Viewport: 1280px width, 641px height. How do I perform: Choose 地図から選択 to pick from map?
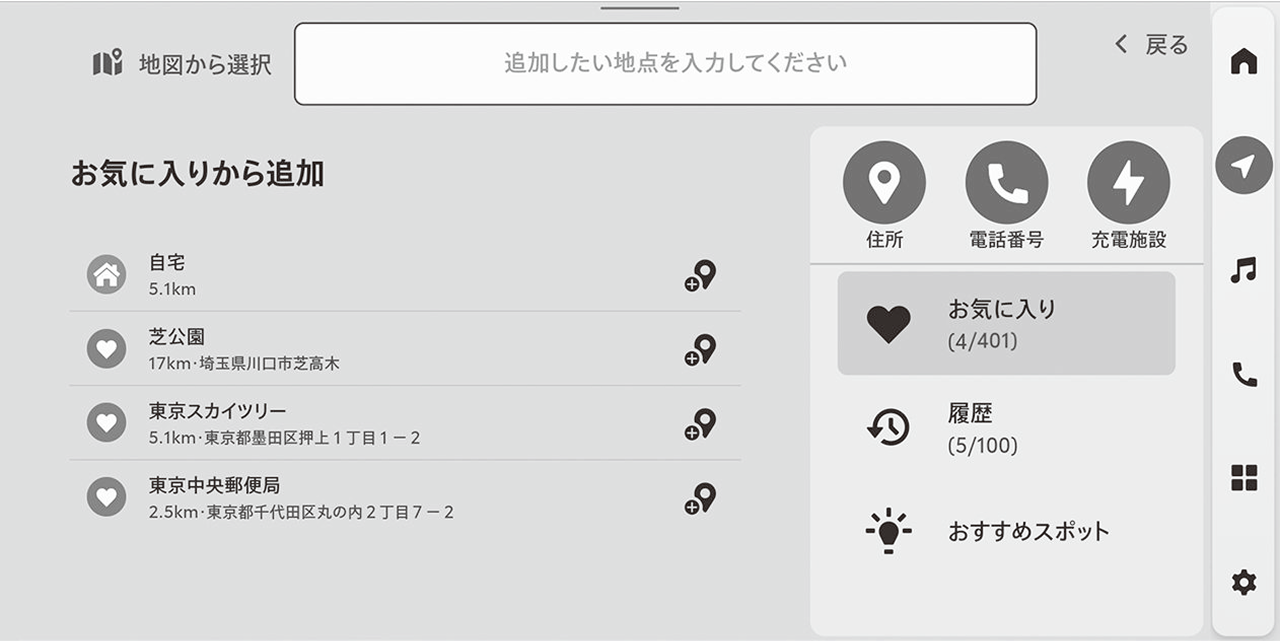tap(182, 65)
